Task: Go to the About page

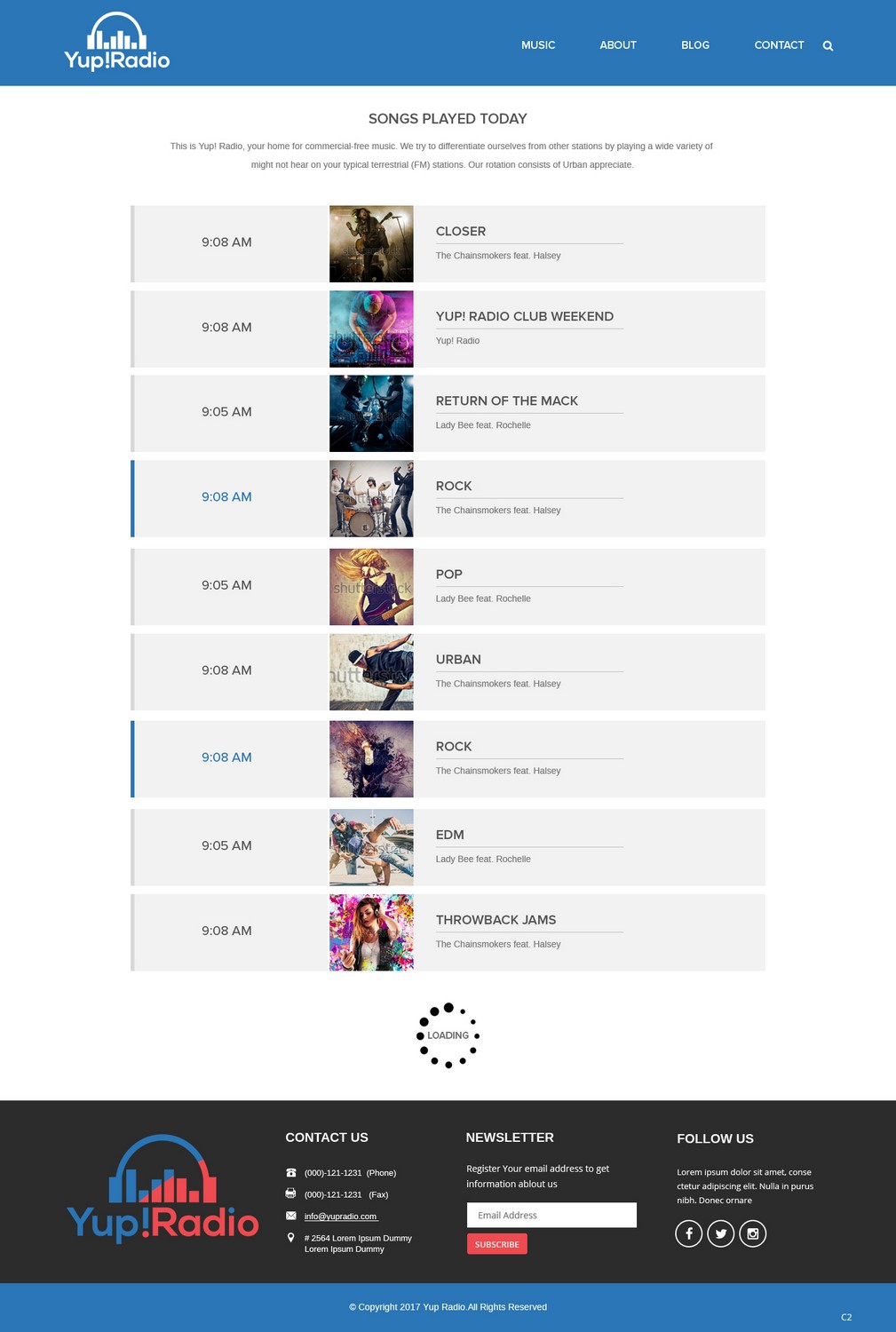Action: [617, 45]
